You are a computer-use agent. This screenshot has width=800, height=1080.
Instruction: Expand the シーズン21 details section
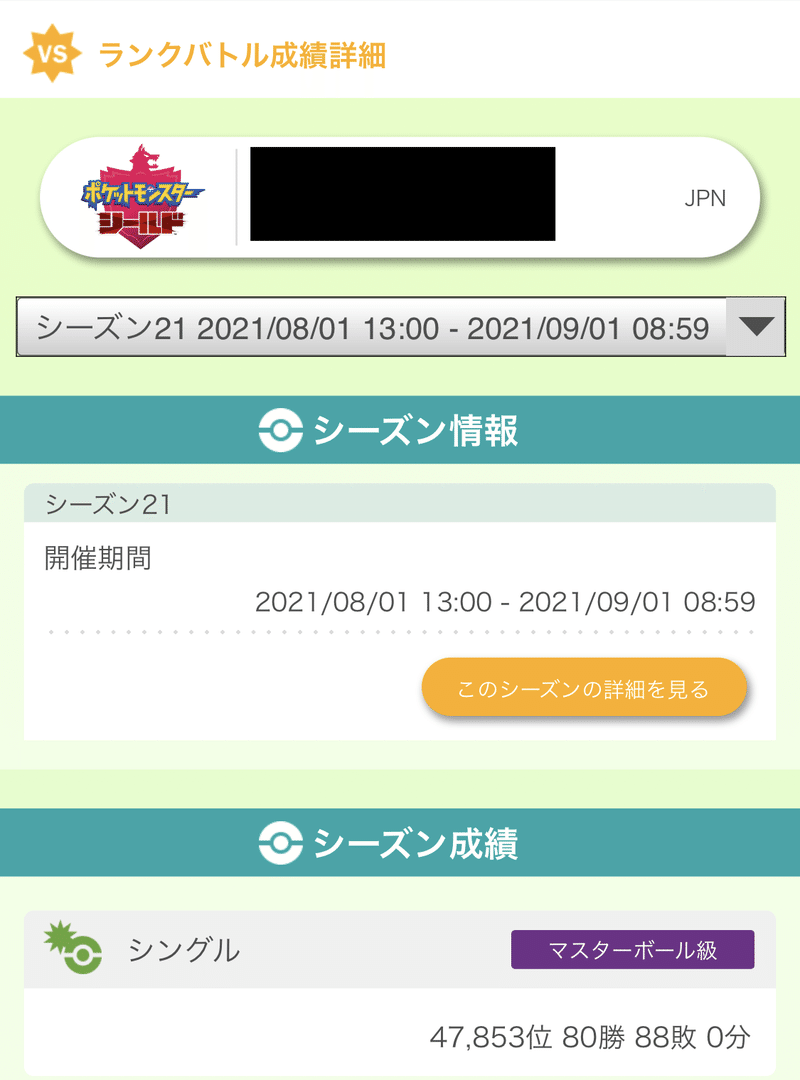coord(584,687)
